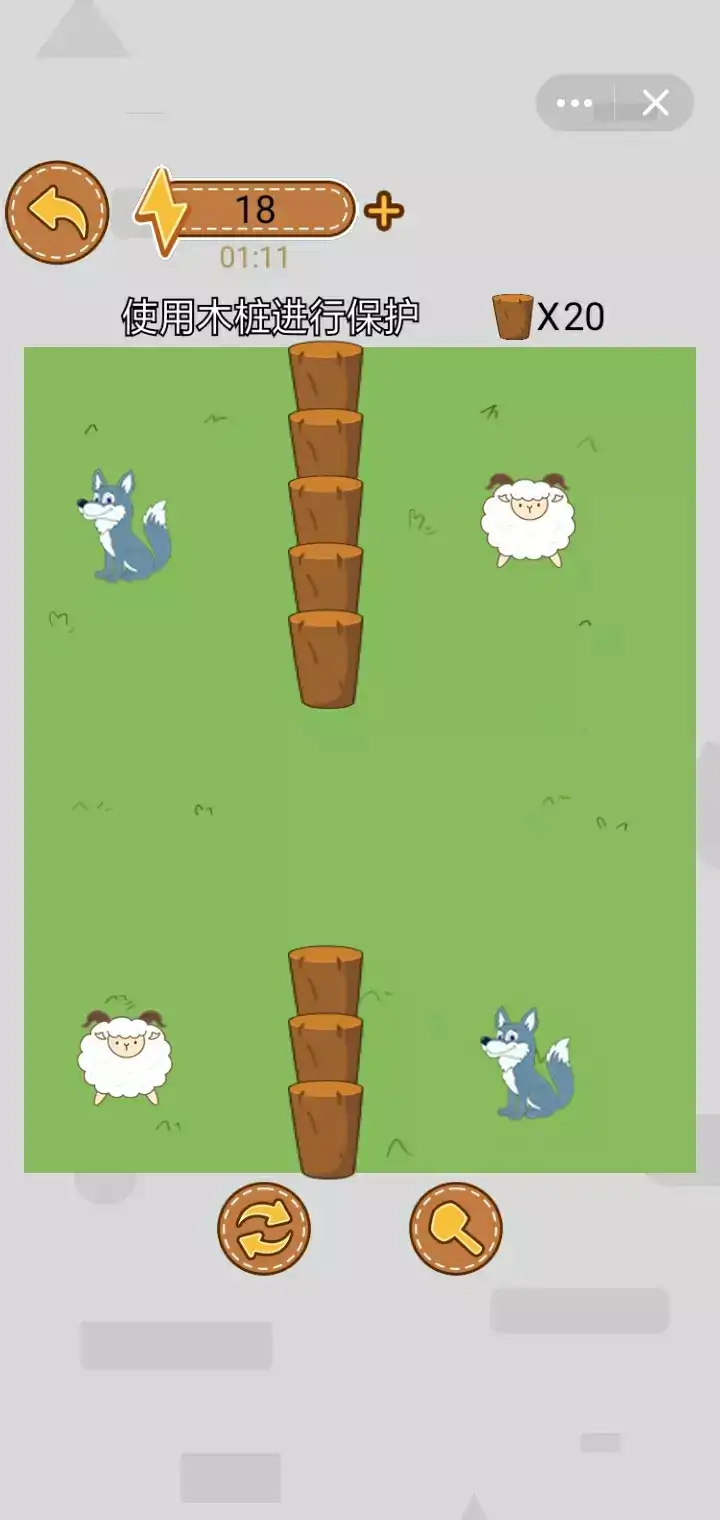Go back with the orange arrow button

point(57,212)
